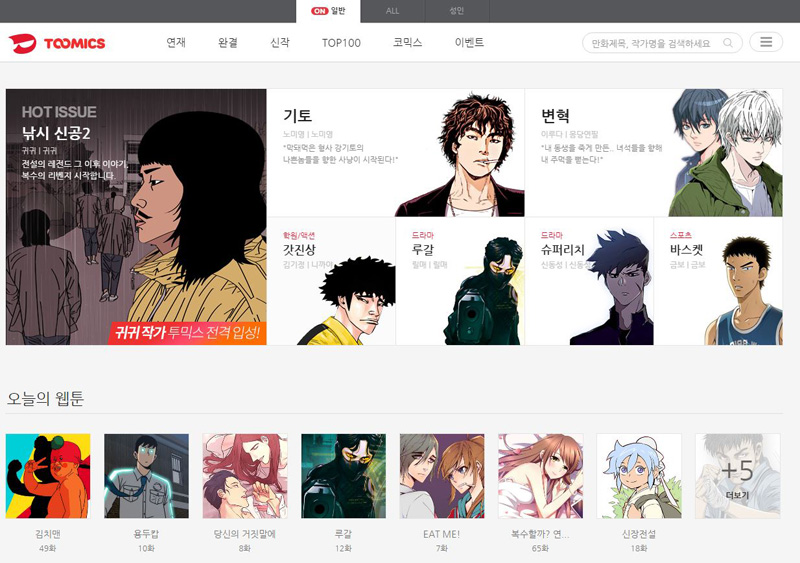The image size is (800, 563).
Task: Open the 변혁 webtoon card
Action: click(653, 152)
